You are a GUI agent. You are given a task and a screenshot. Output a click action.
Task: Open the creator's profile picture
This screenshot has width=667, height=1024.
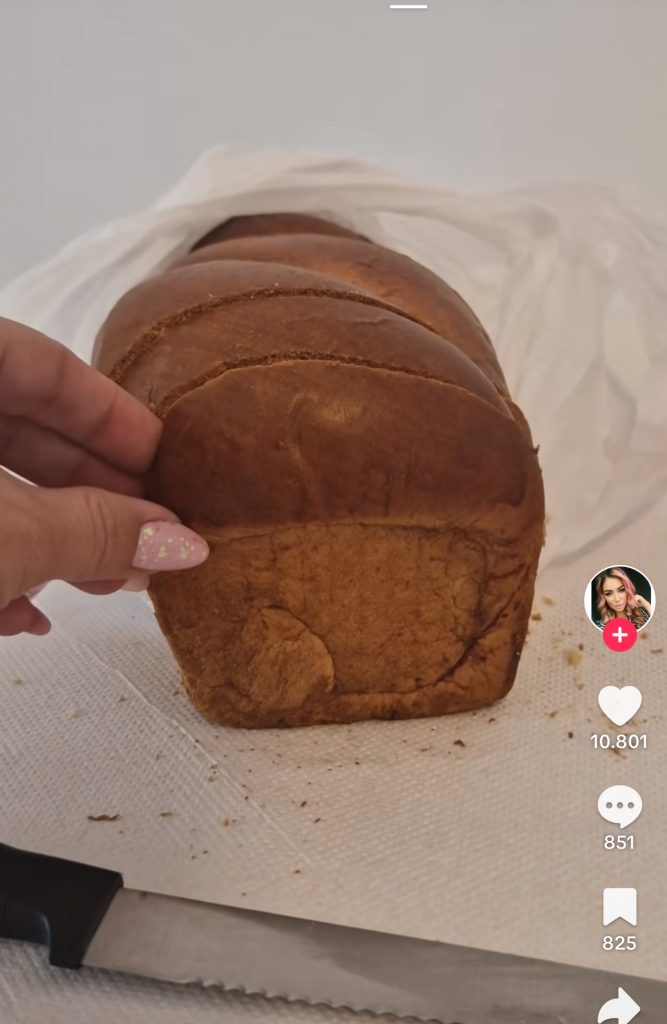619,597
